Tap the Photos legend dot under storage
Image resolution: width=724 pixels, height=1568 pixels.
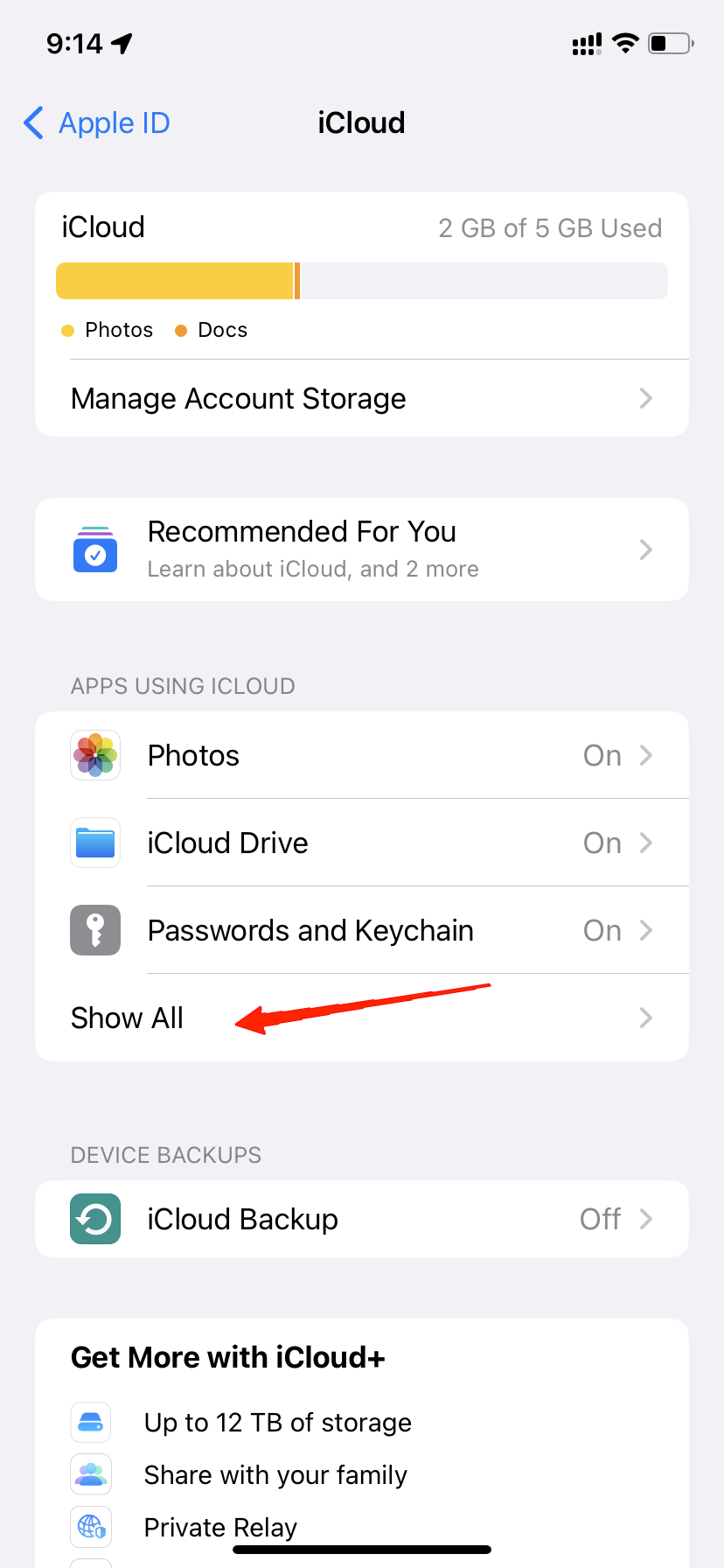point(68,330)
